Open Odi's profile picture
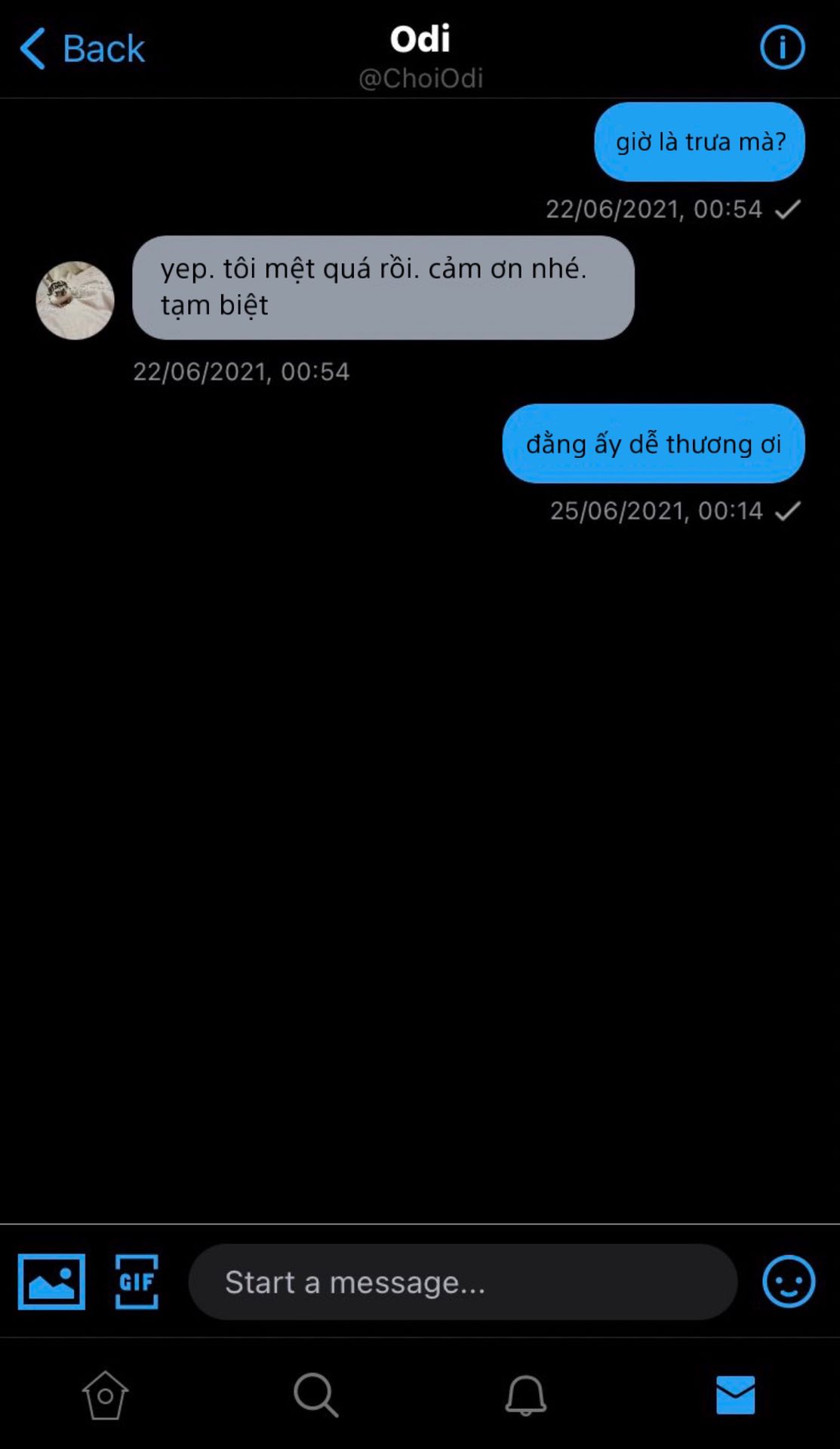840x1449 pixels. tap(75, 300)
